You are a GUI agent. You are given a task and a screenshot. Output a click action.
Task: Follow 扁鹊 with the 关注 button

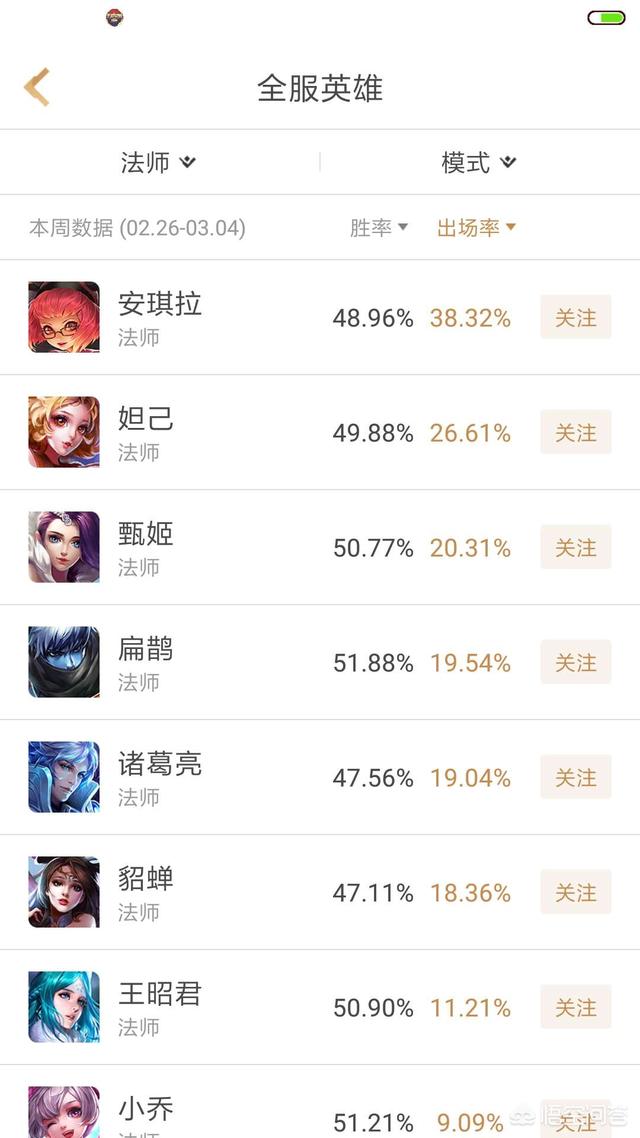(x=575, y=663)
